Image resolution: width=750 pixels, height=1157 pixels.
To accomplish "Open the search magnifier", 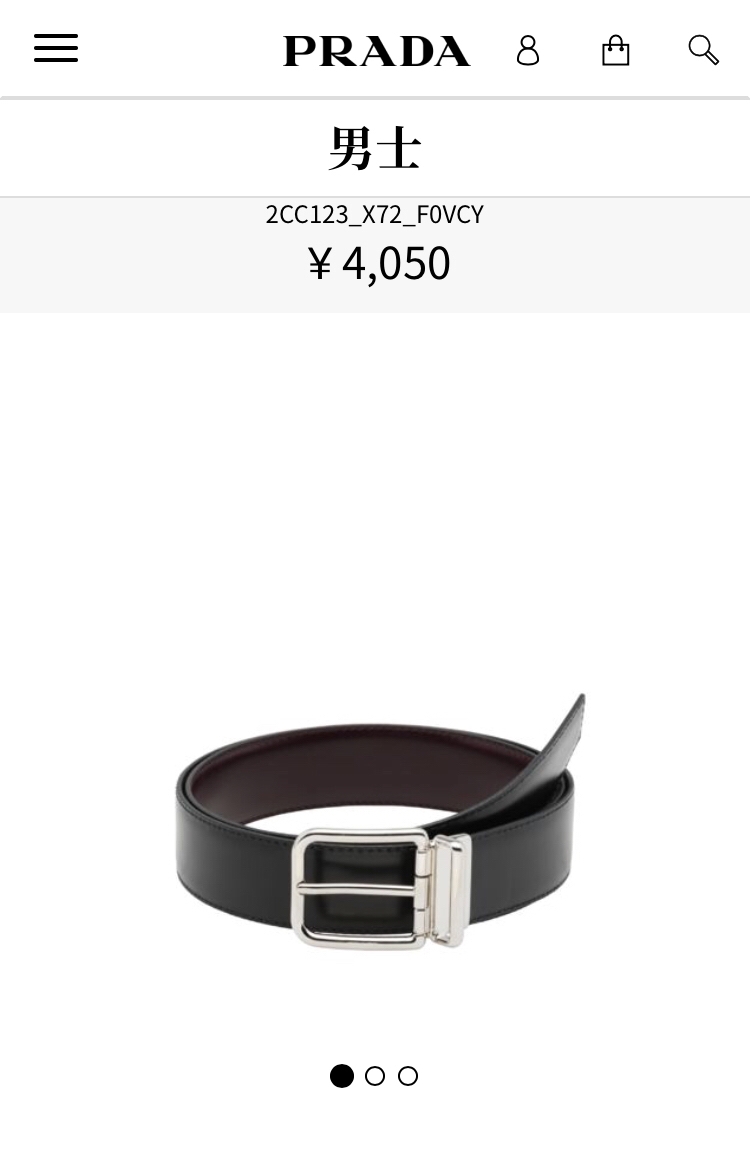I will click(x=703, y=50).
